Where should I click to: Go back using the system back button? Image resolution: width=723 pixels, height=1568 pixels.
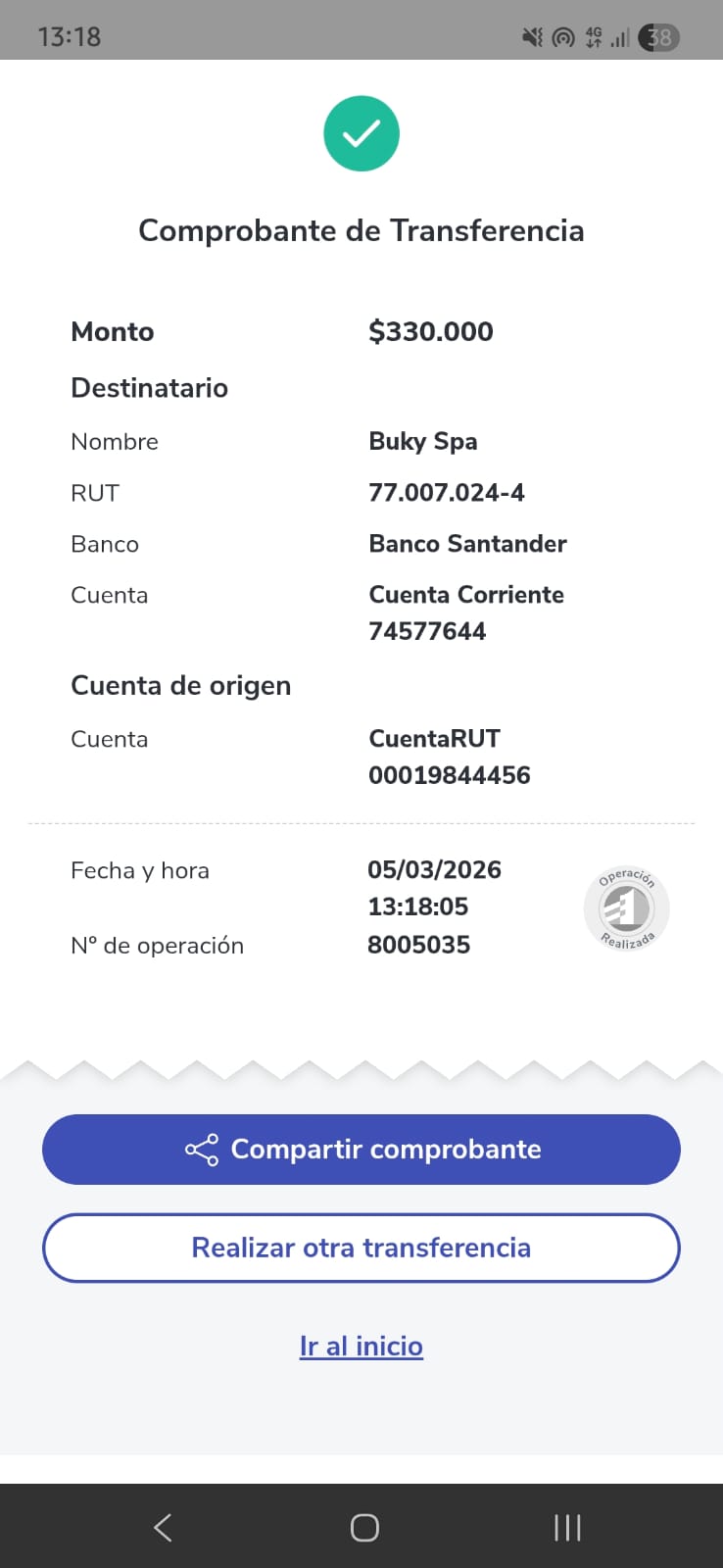[x=163, y=1527]
